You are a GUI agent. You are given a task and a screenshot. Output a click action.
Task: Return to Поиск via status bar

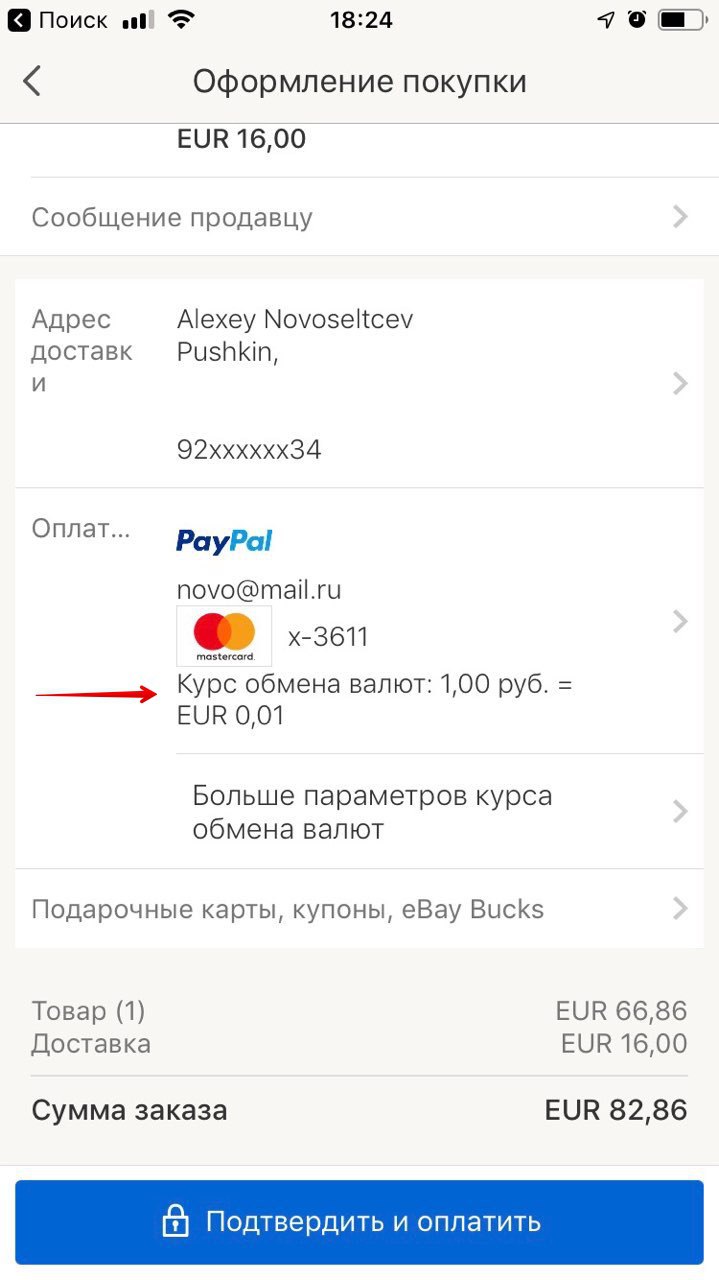[x=57, y=20]
